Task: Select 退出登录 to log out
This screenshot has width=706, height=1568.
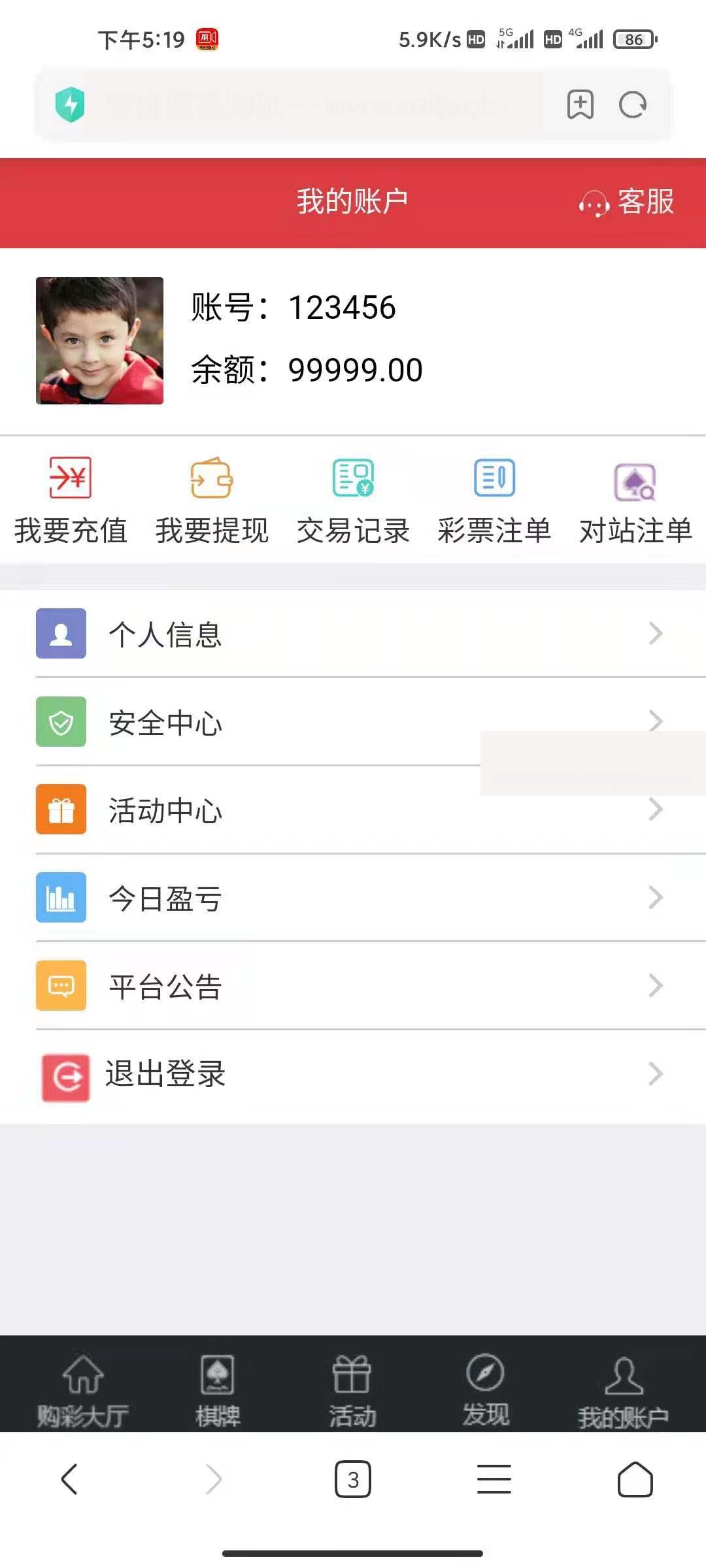Action: [353, 1075]
